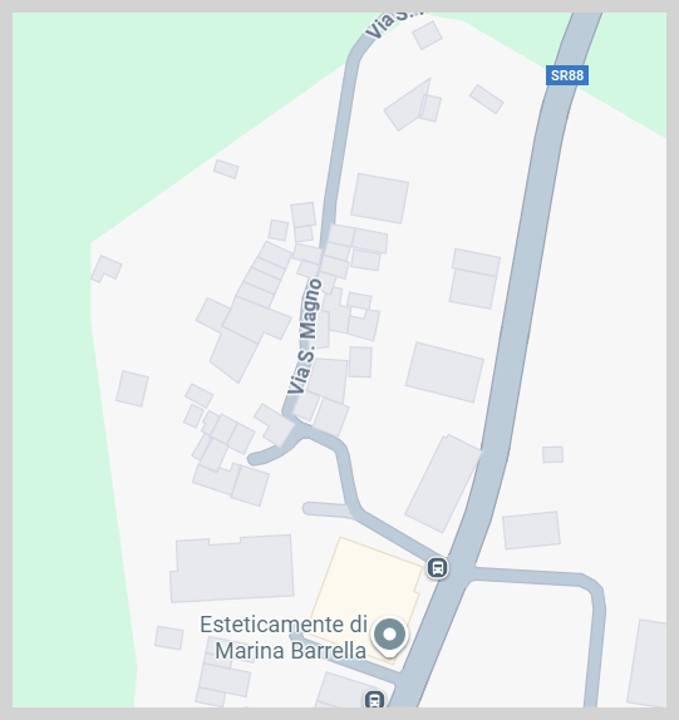Select the fully visible bus stop icon

(437, 568)
